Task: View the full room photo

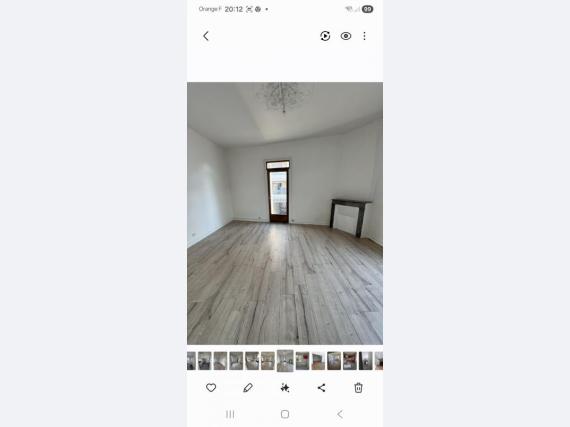Action: pyautogui.click(x=285, y=213)
